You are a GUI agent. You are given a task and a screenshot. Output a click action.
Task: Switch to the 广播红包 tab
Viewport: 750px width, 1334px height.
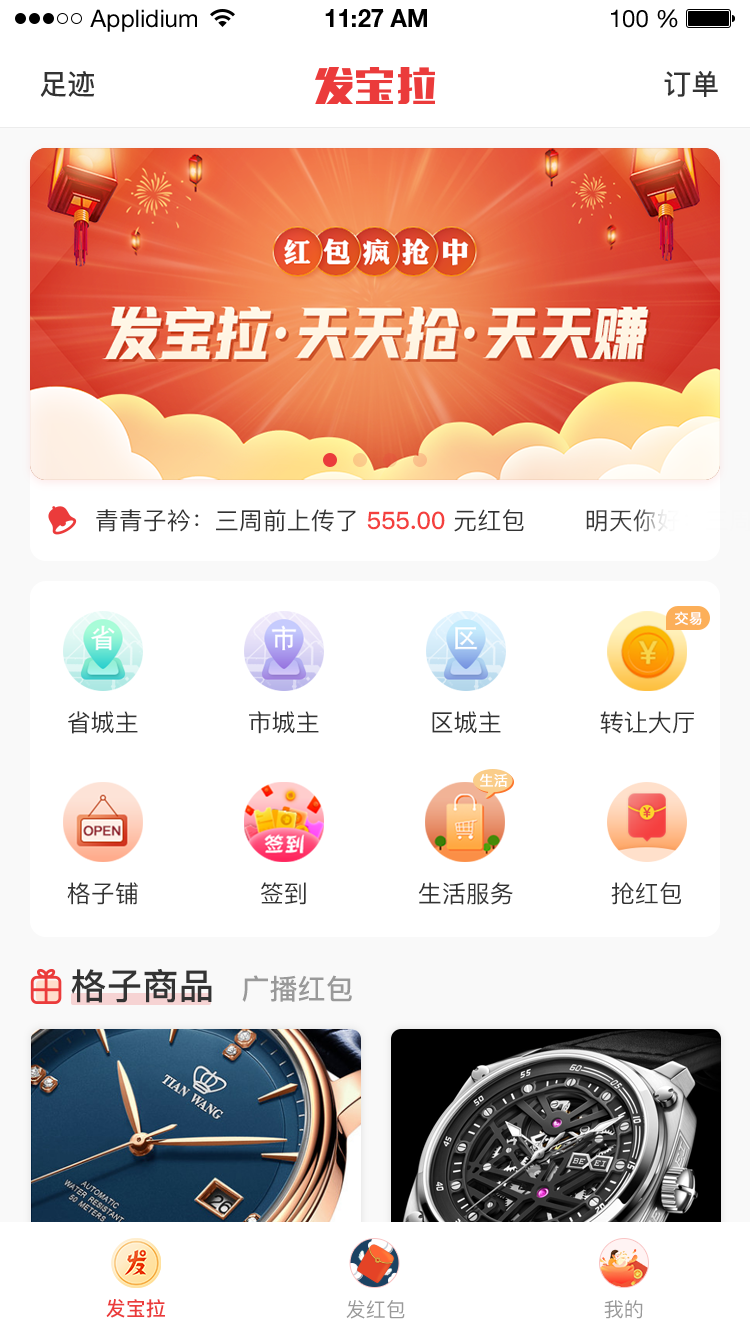tap(297, 989)
